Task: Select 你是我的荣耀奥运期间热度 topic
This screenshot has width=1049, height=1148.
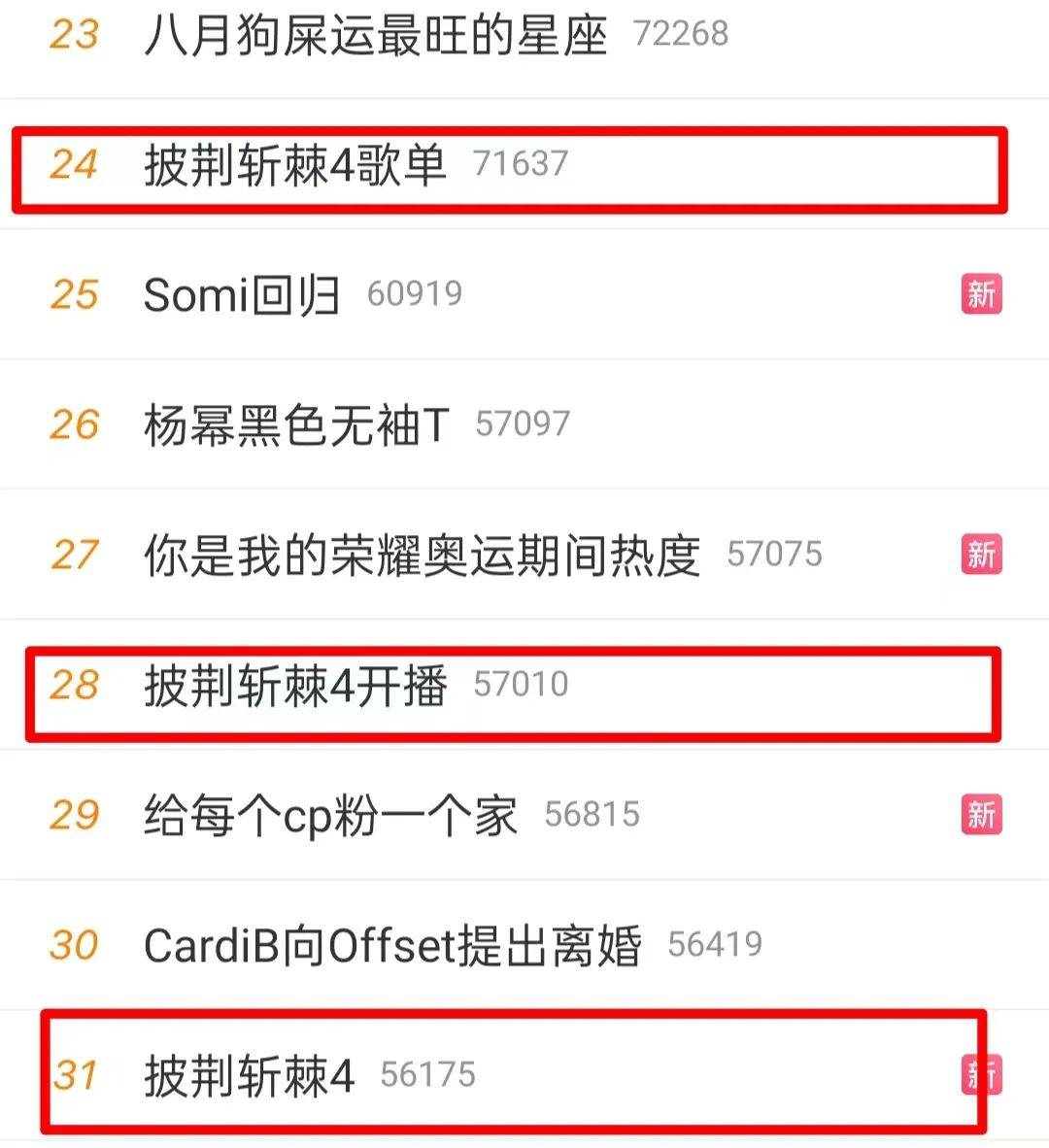Action: (x=422, y=555)
